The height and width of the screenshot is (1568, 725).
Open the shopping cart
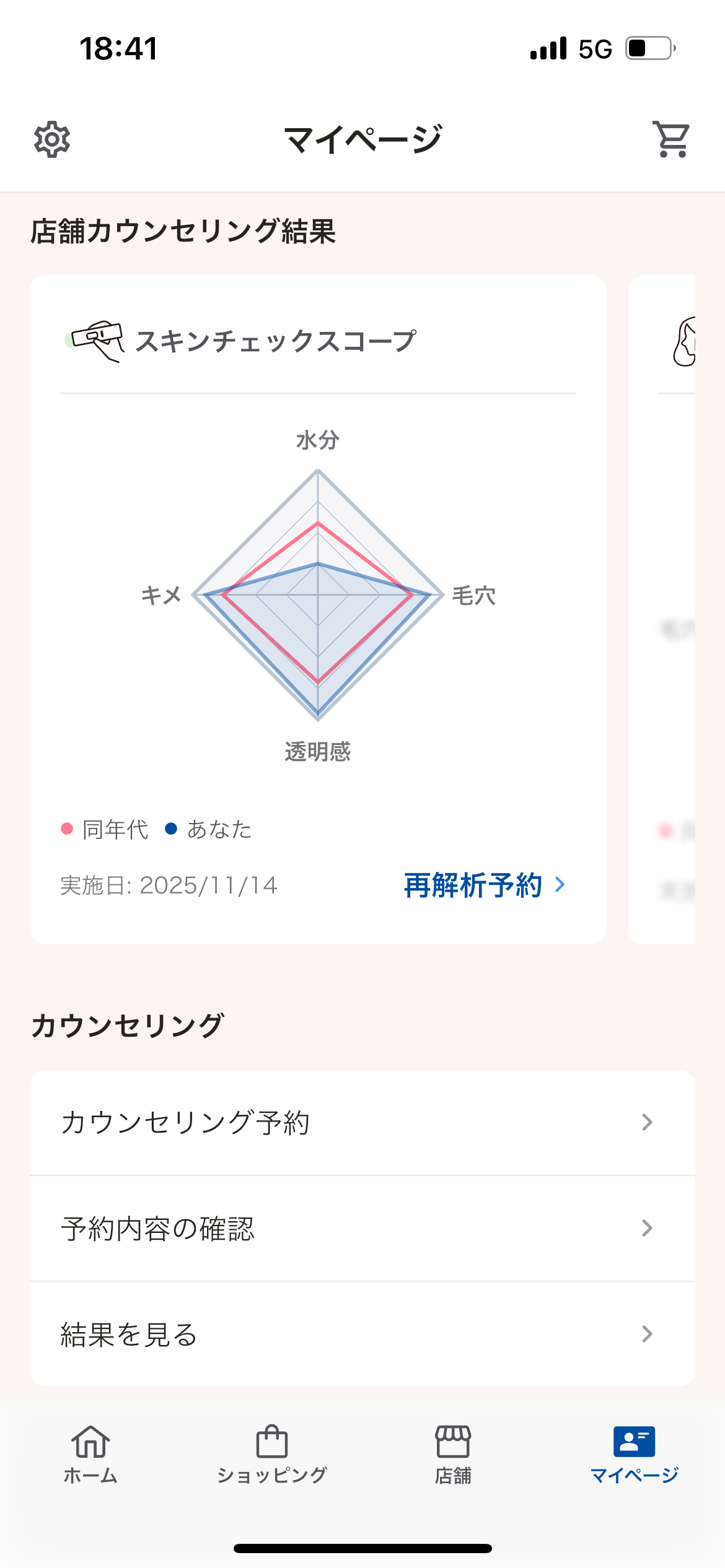[x=671, y=139]
